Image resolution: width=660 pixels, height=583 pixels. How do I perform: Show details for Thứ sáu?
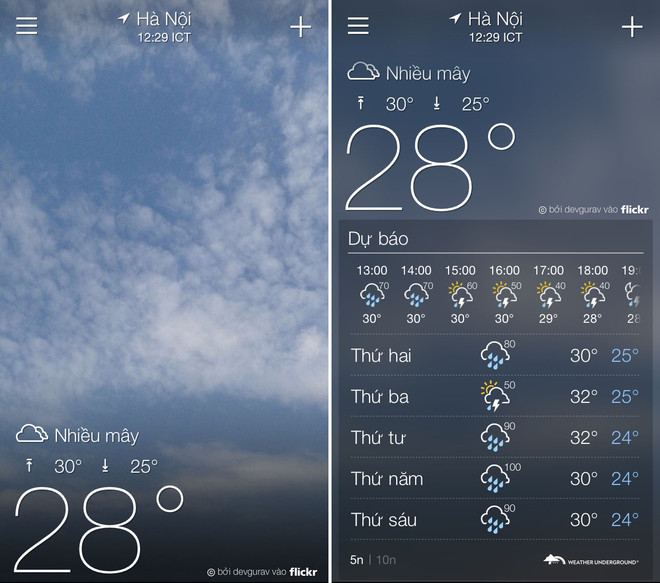pos(494,520)
